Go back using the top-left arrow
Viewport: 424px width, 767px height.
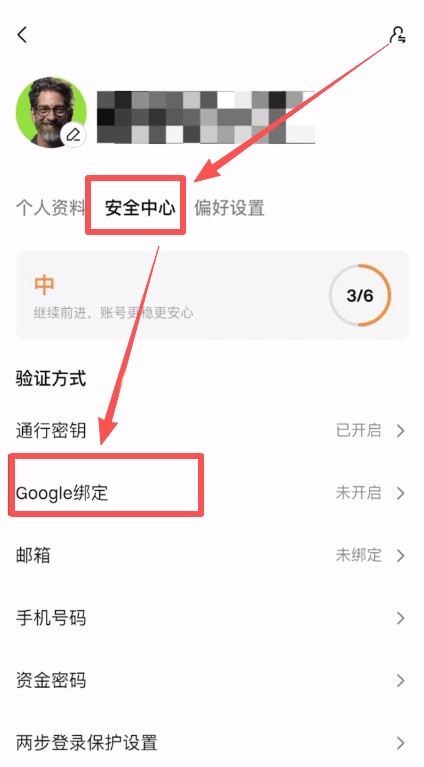tap(22, 35)
